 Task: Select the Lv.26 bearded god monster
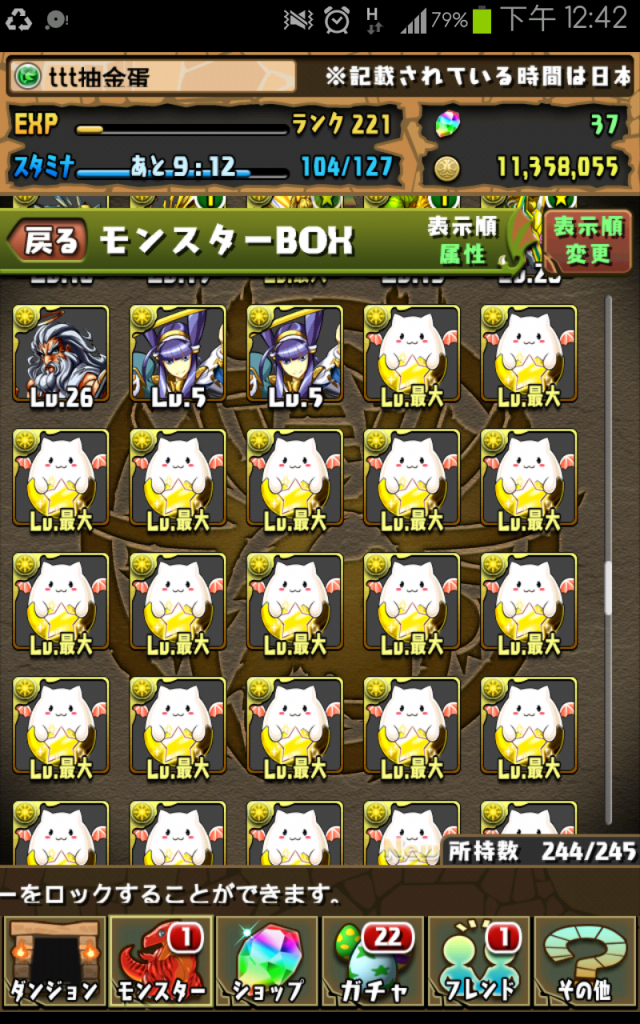[x=60, y=354]
